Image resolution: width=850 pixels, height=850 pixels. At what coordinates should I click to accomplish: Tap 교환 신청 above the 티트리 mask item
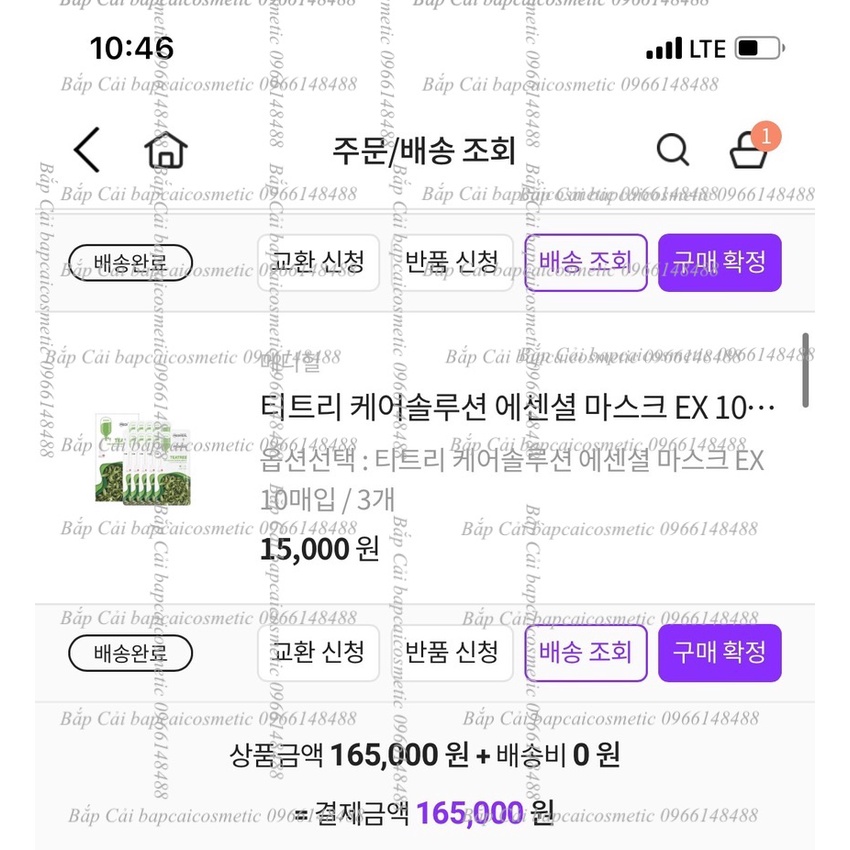click(318, 263)
